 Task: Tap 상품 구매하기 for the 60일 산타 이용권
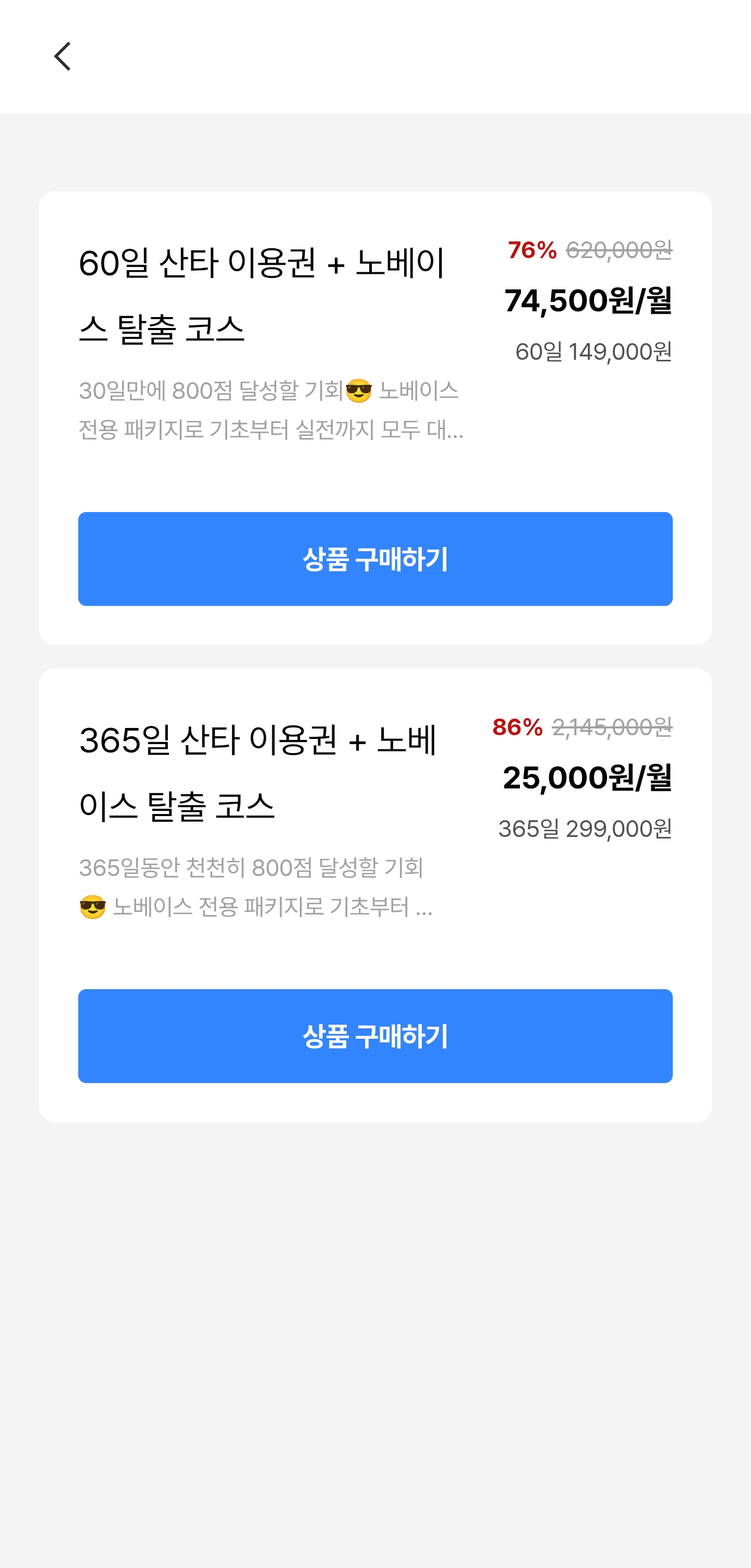click(375, 559)
